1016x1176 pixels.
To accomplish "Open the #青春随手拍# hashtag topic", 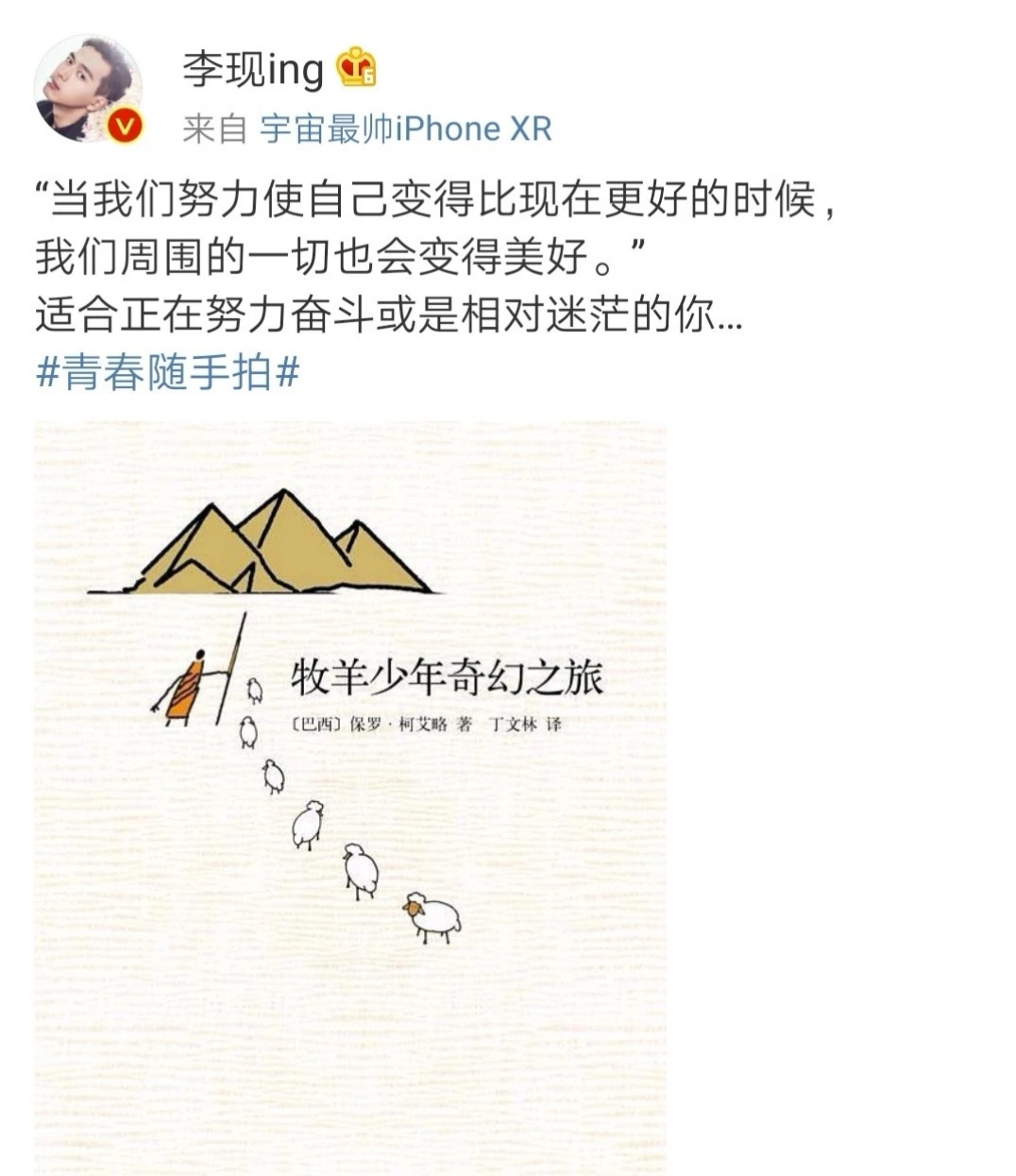I will pos(168,373).
